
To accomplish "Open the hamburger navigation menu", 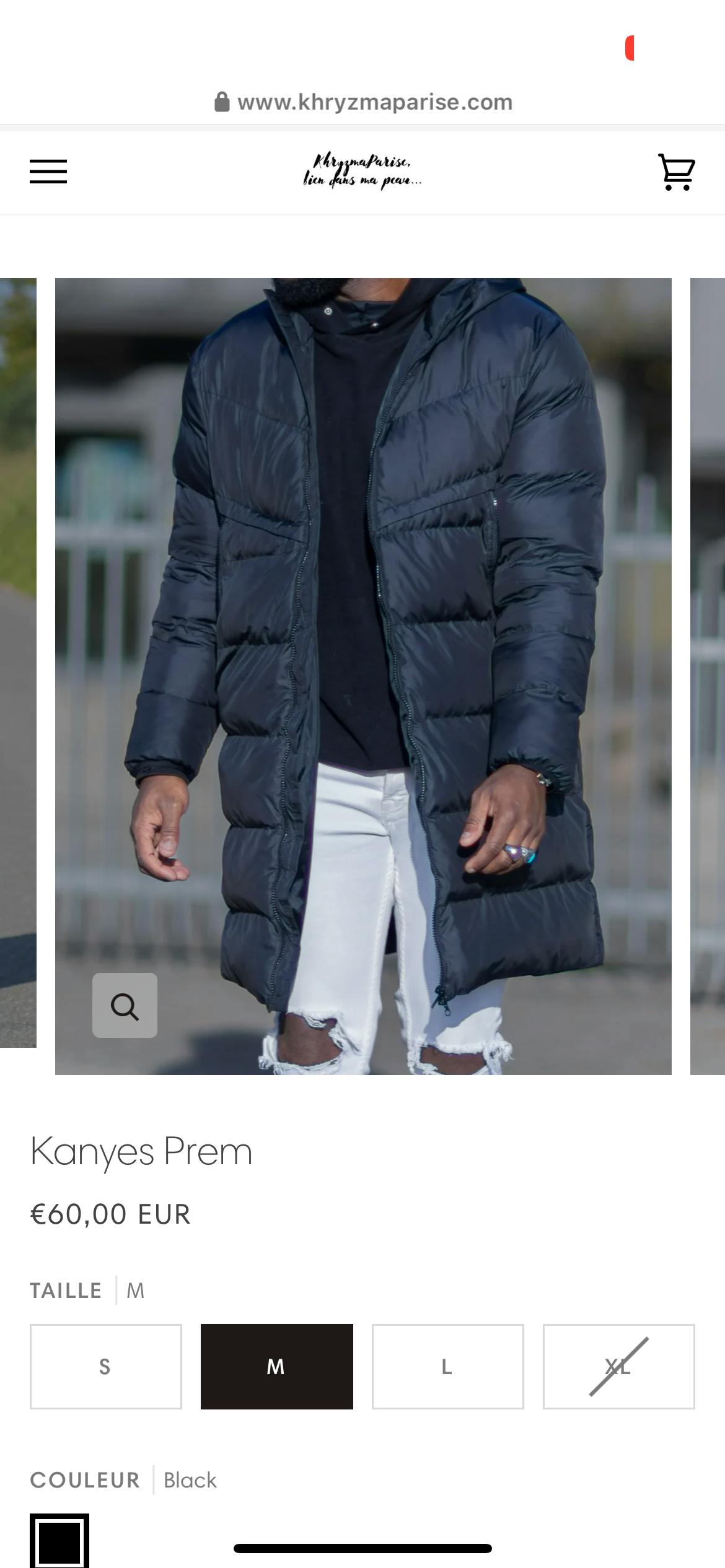I will [x=48, y=172].
